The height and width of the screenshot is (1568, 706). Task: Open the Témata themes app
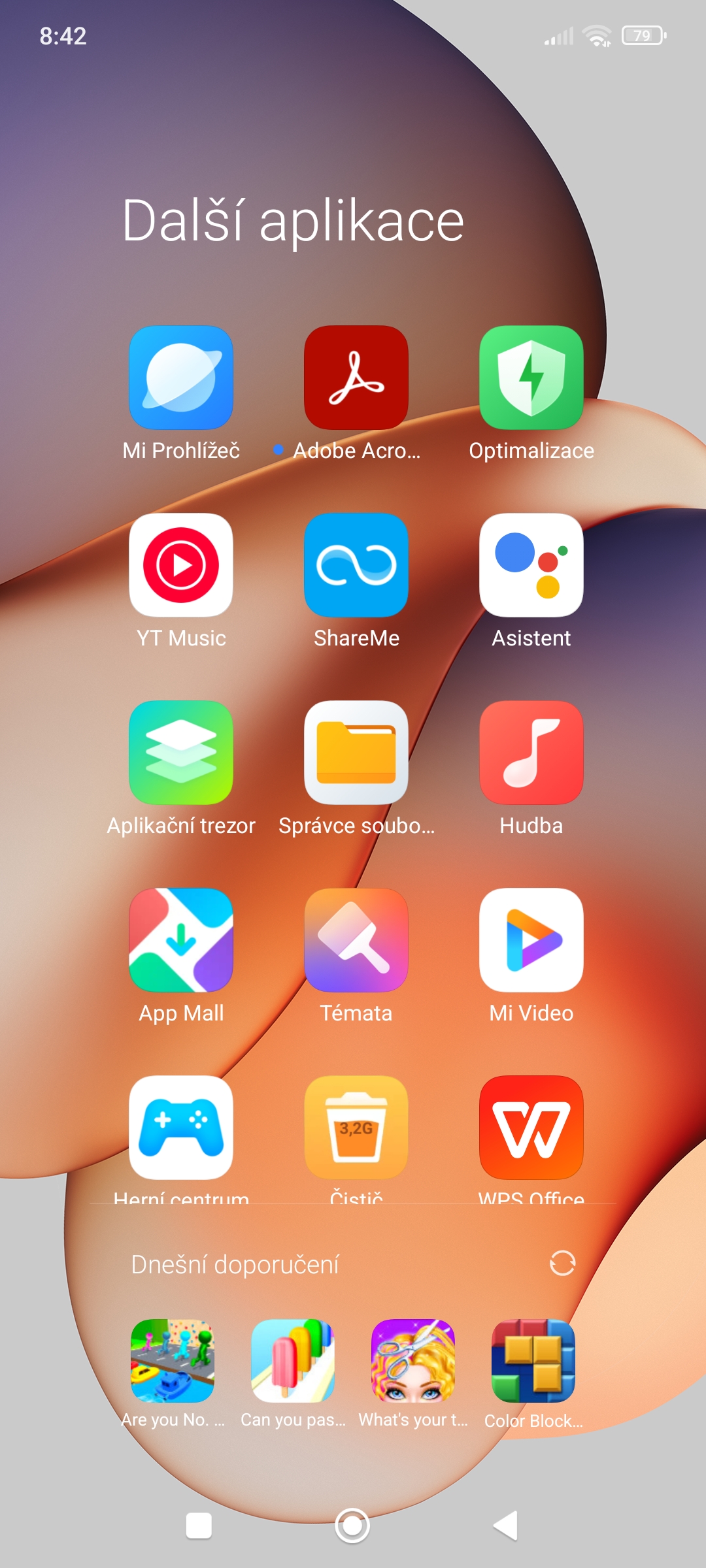(x=356, y=940)
